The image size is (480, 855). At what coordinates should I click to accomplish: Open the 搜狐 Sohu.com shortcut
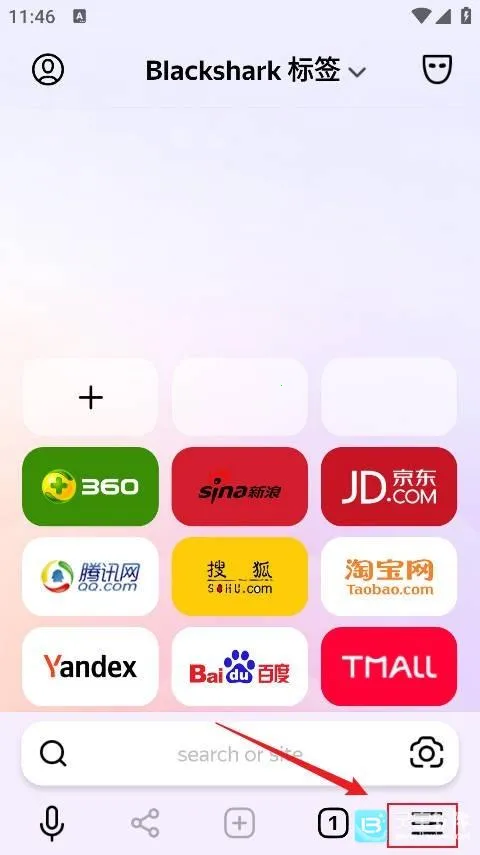240,576
